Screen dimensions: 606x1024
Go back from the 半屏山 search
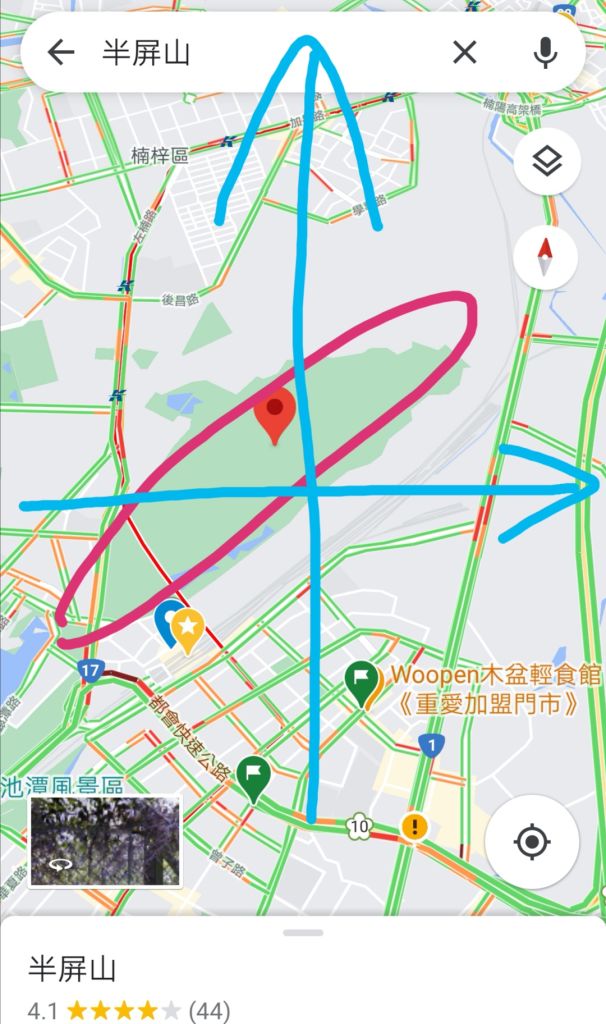pos(61,53)
